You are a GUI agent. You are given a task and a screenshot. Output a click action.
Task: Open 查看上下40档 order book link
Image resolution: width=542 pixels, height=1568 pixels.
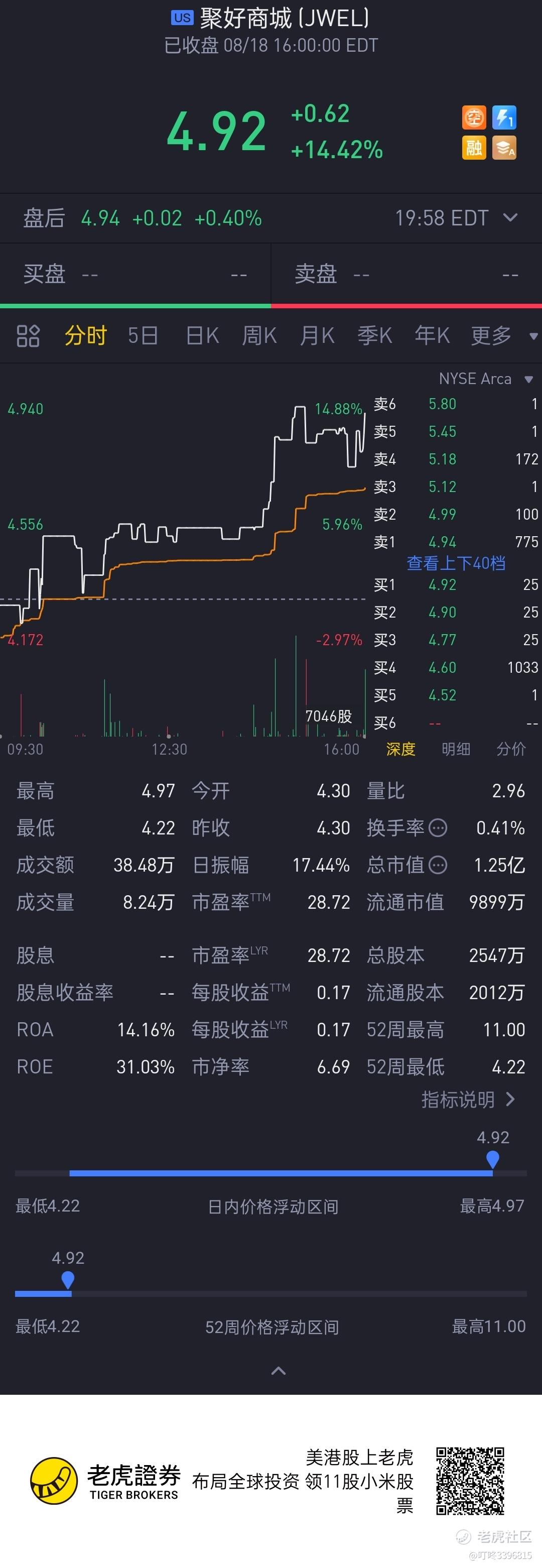(456, 563)
